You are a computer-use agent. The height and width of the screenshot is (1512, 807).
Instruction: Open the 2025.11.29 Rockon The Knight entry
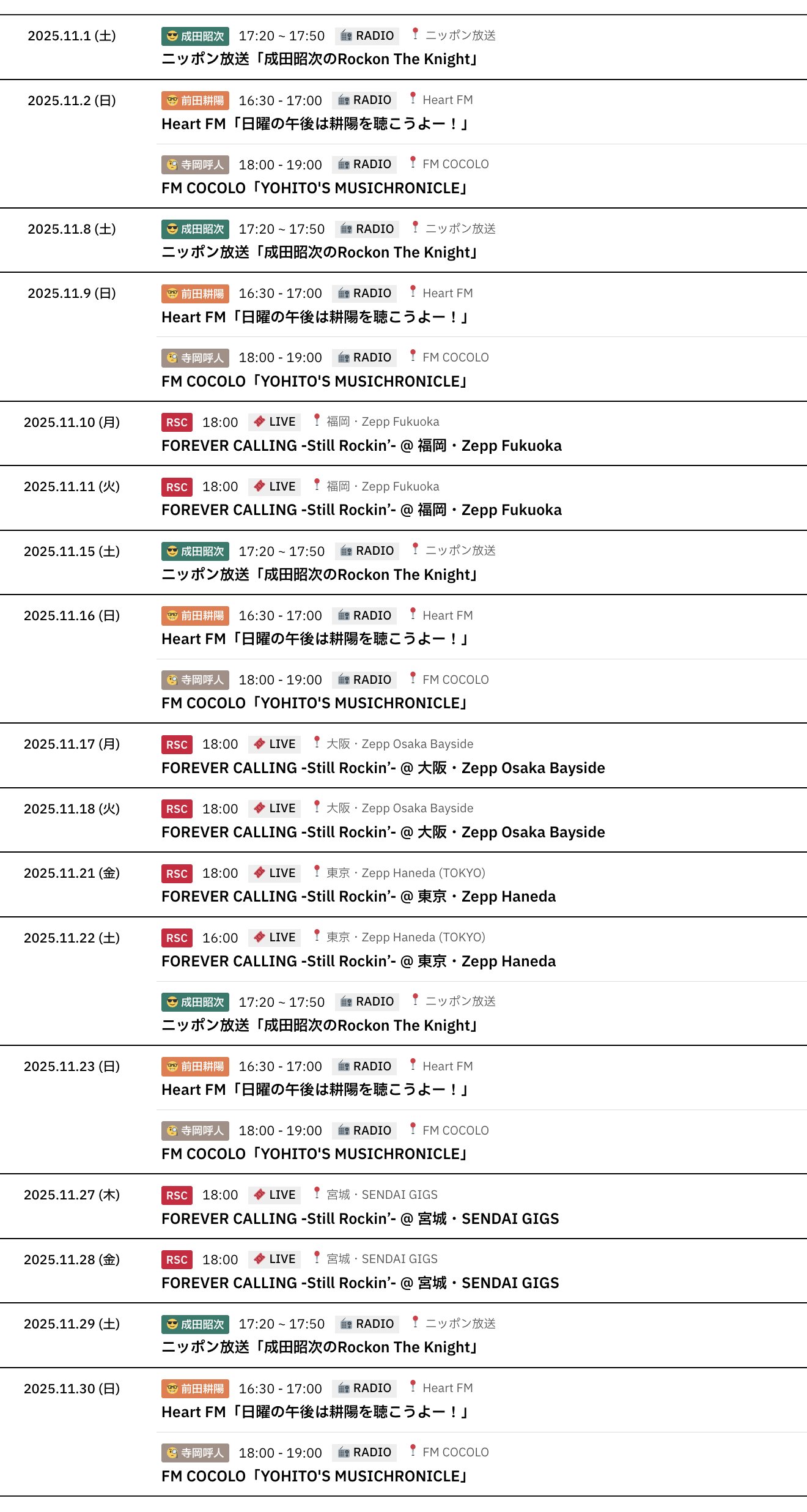point(319,1347)
